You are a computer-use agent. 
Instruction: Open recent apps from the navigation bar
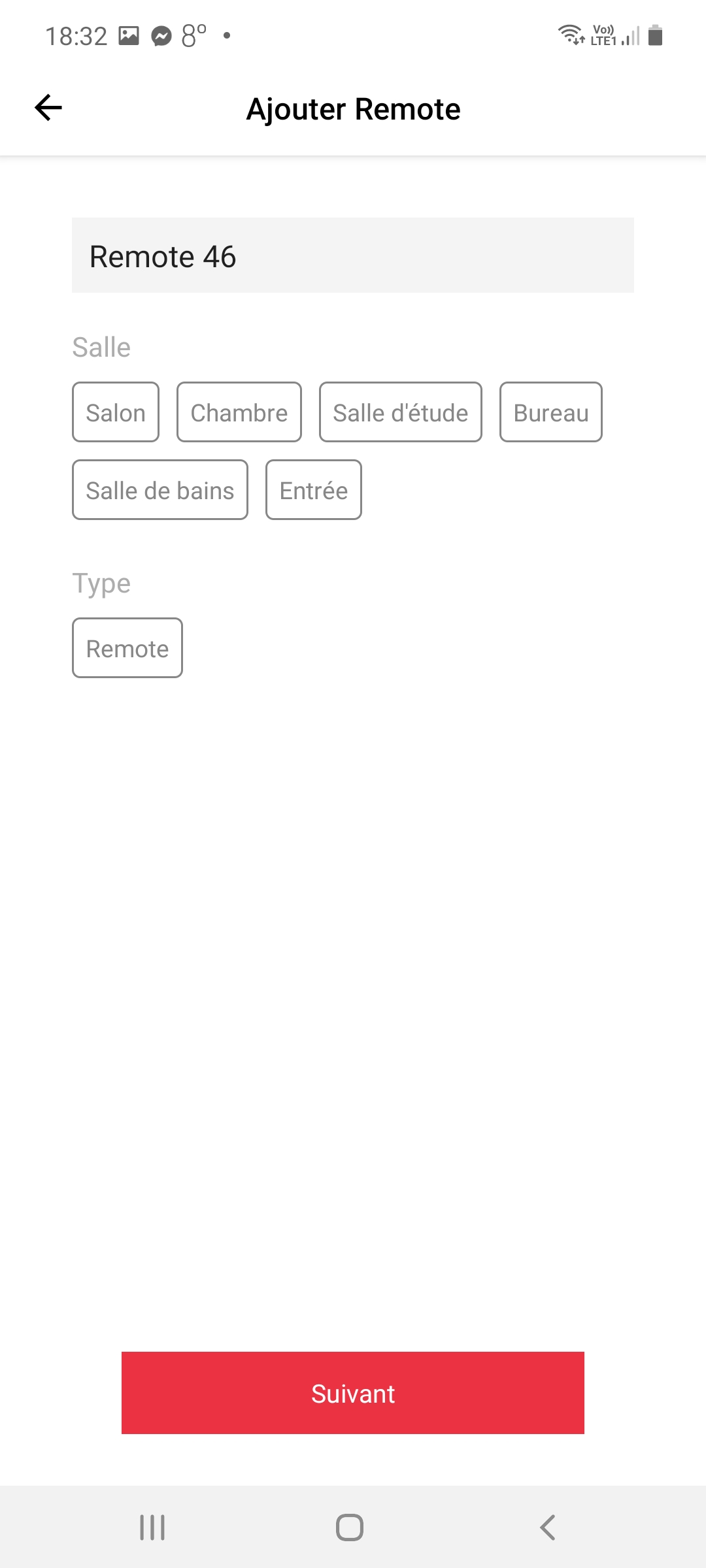pos(152,1527)
